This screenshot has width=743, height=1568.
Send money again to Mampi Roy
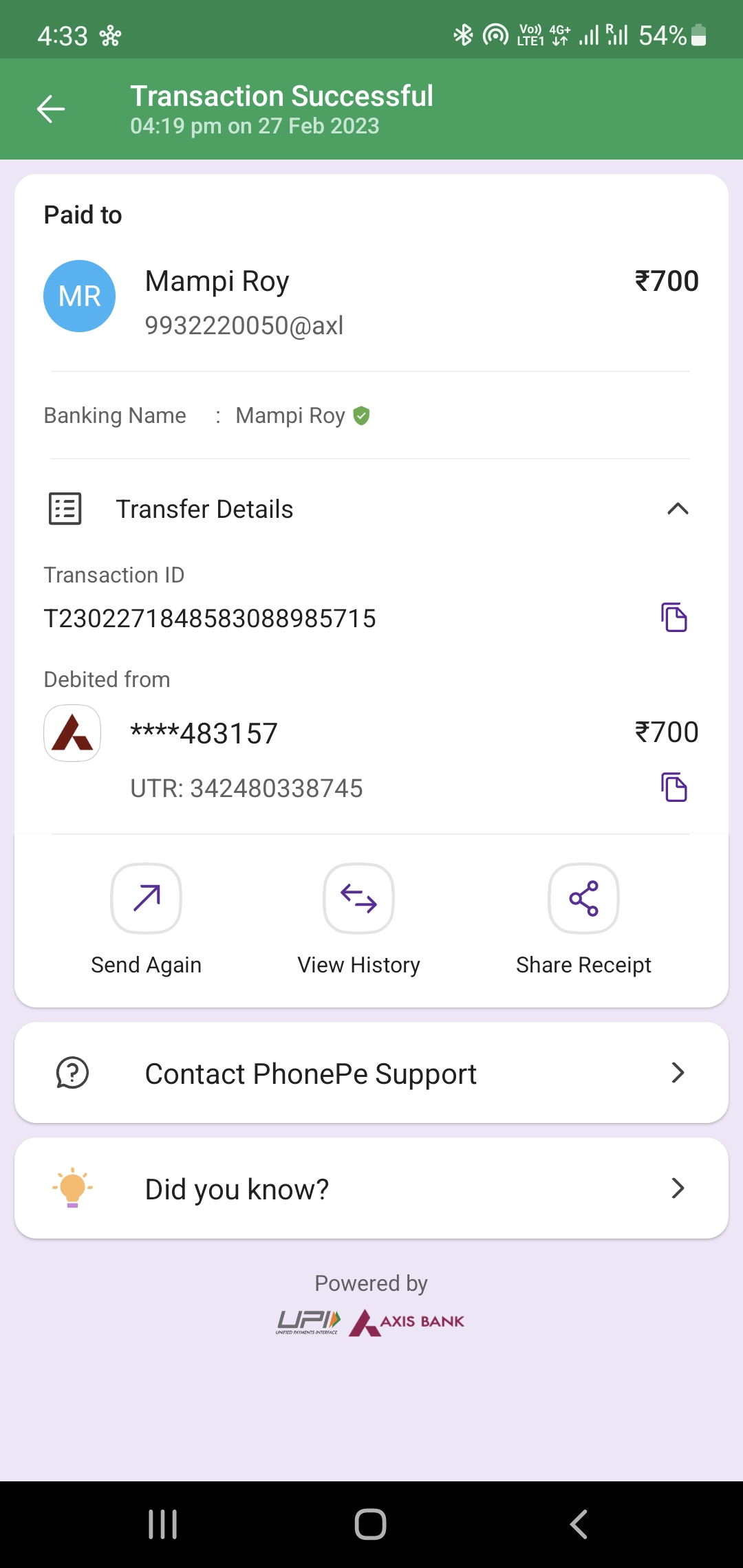click(x=147, y=899)
